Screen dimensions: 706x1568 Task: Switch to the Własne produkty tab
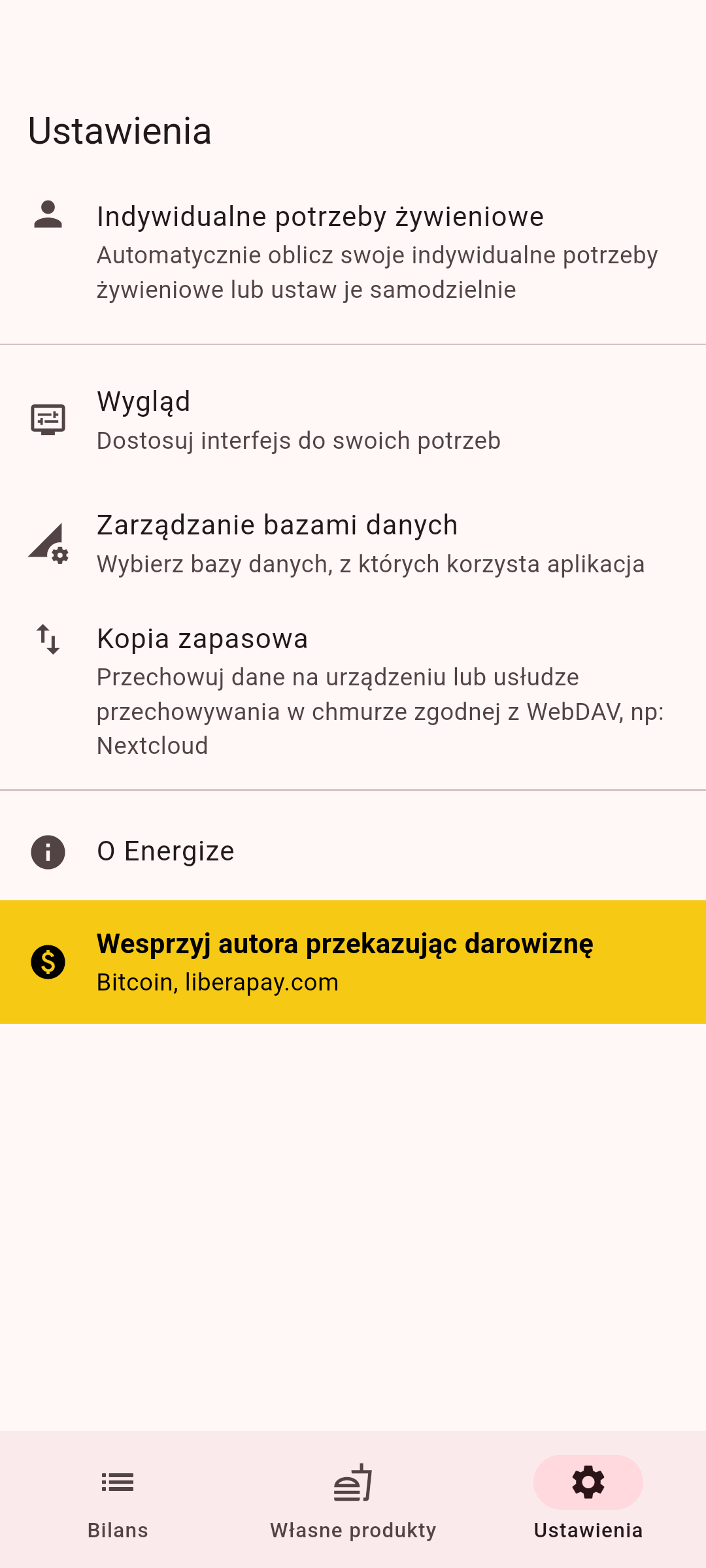click(x=353, y=1499)
